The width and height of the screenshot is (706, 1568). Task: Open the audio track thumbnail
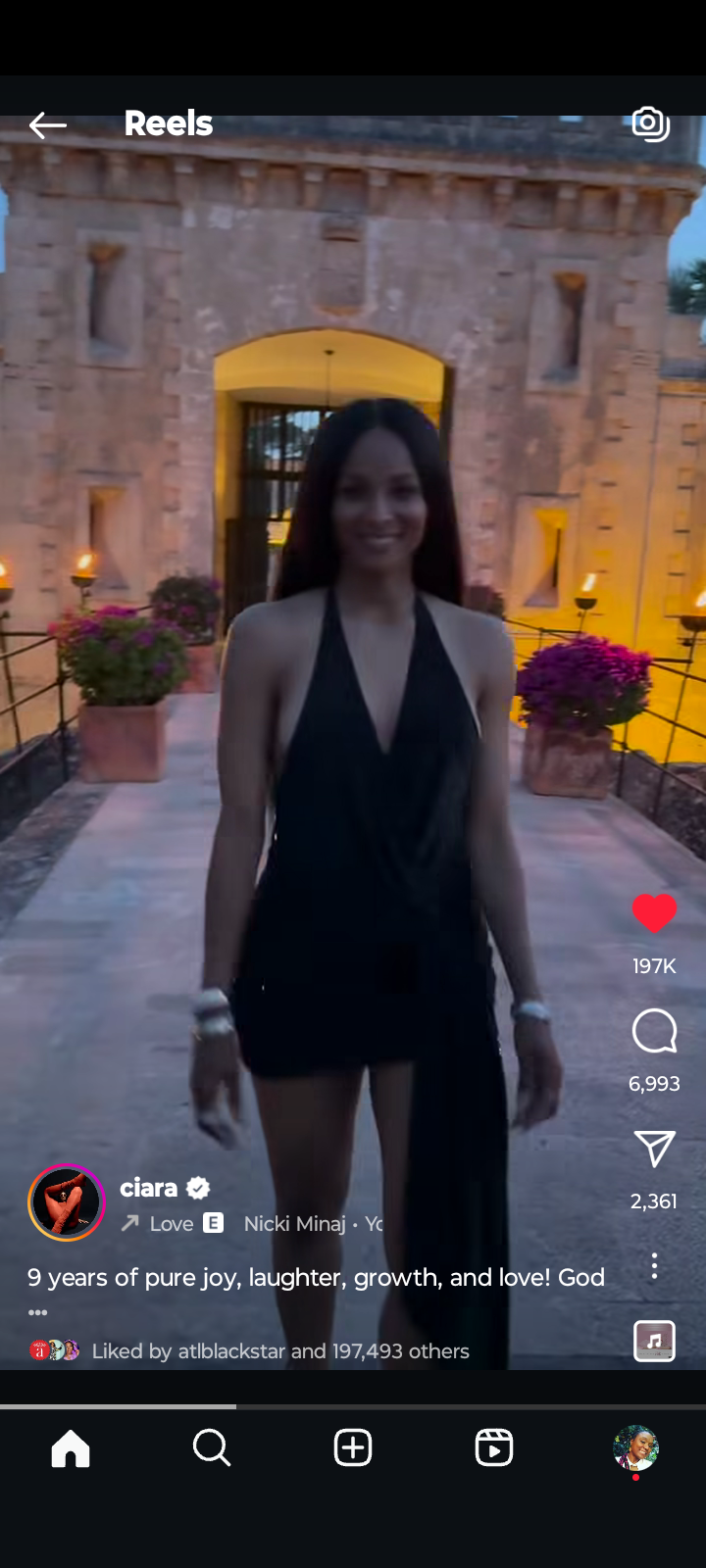(654, 1342)
